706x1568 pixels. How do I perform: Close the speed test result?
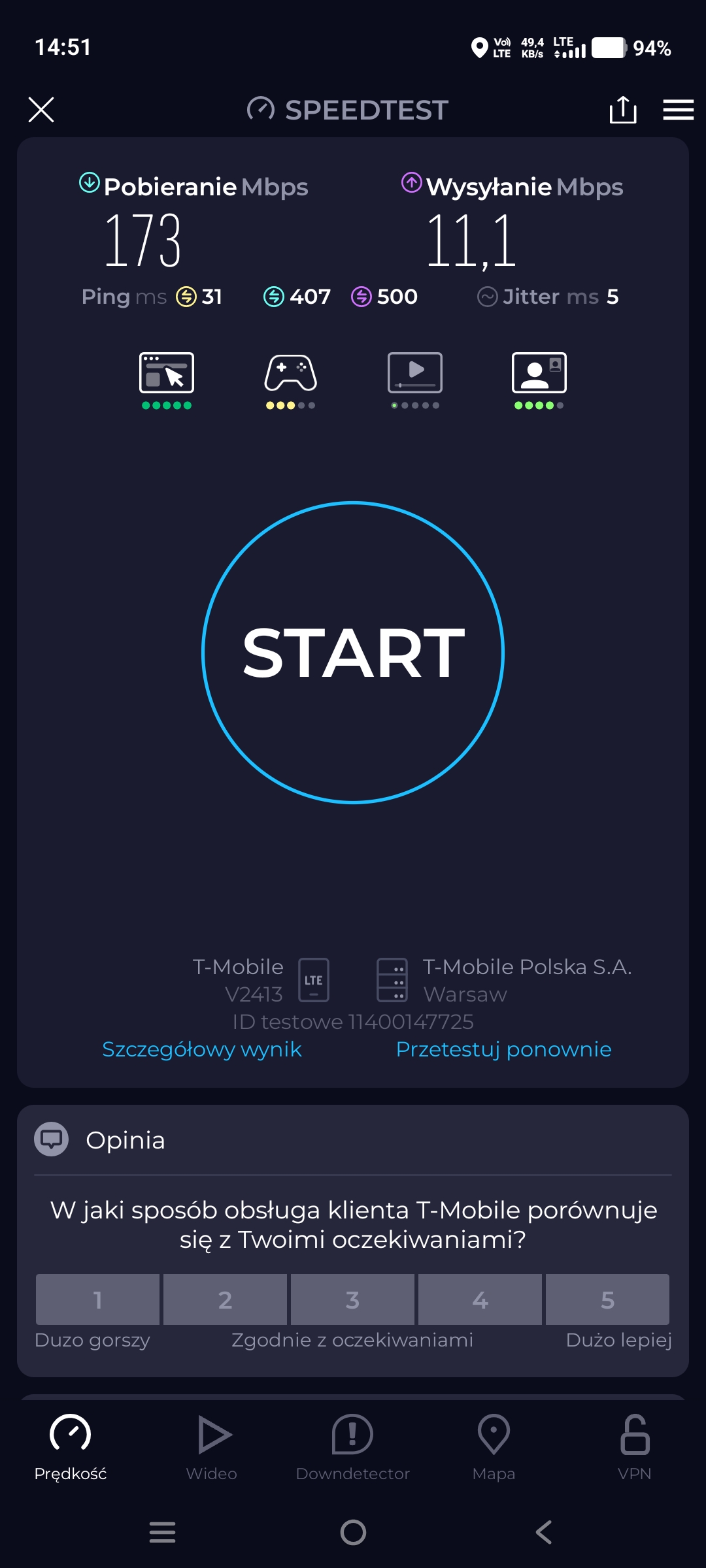point(41,110)
